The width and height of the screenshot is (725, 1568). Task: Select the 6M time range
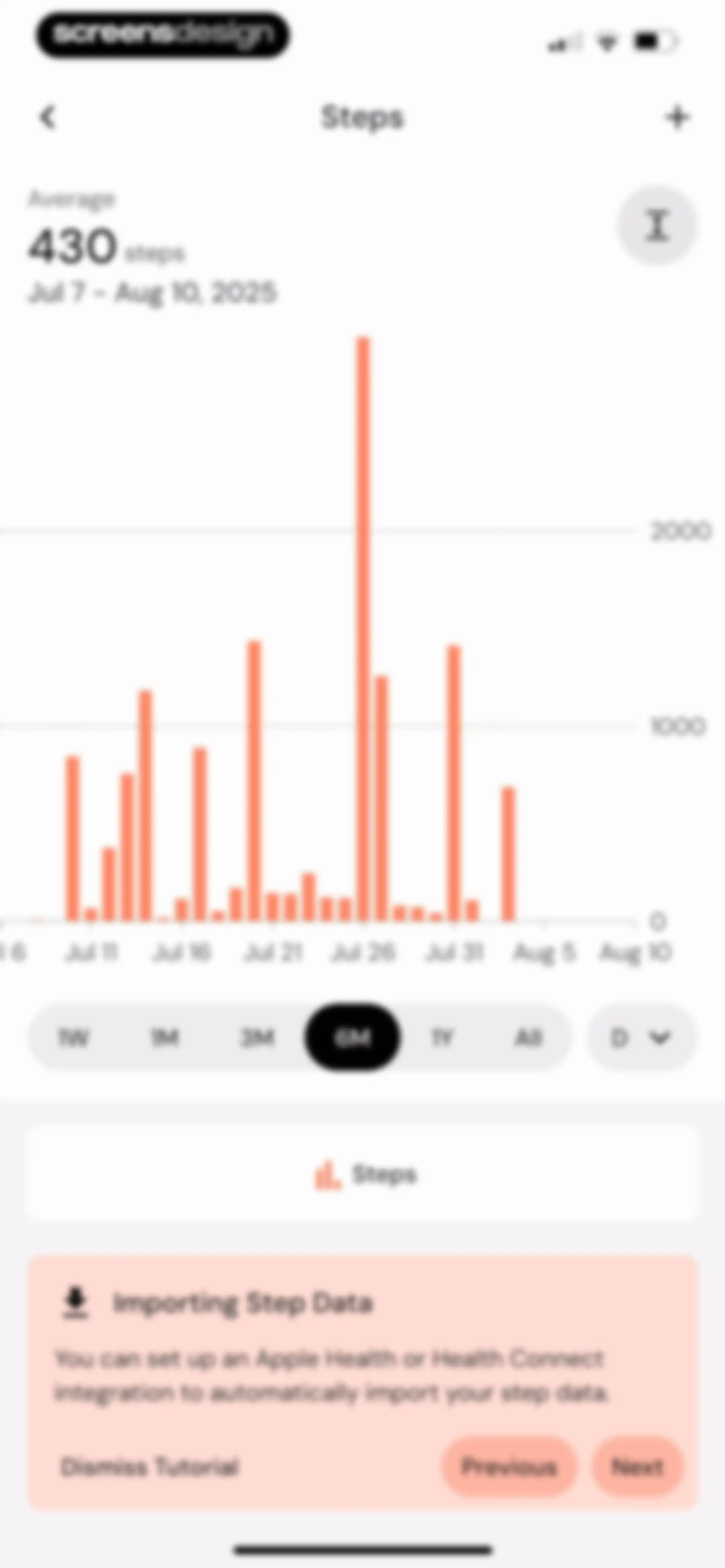point(352,1037)
